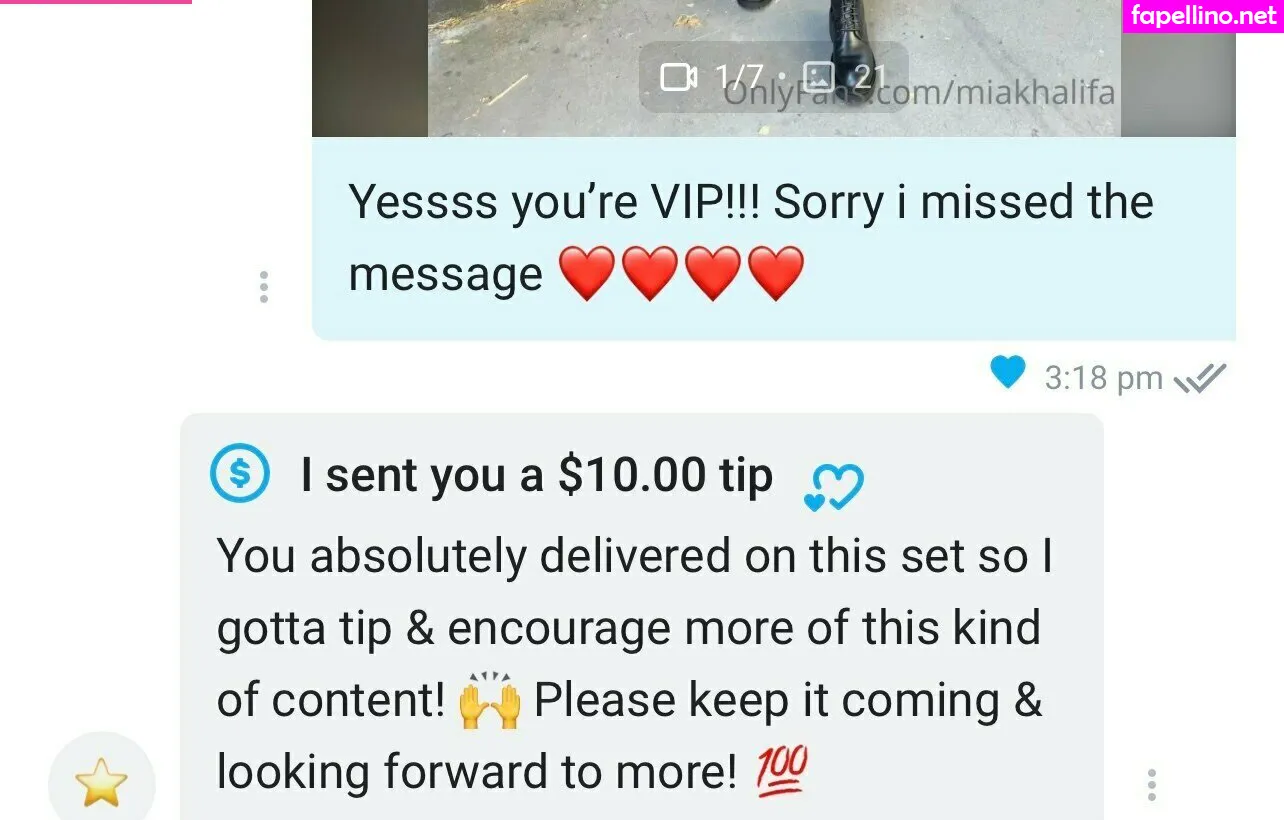This screenshot has width=1284, height=820.
Task: Like the message sent at 3:18 pm
Action: (1007, 373)
